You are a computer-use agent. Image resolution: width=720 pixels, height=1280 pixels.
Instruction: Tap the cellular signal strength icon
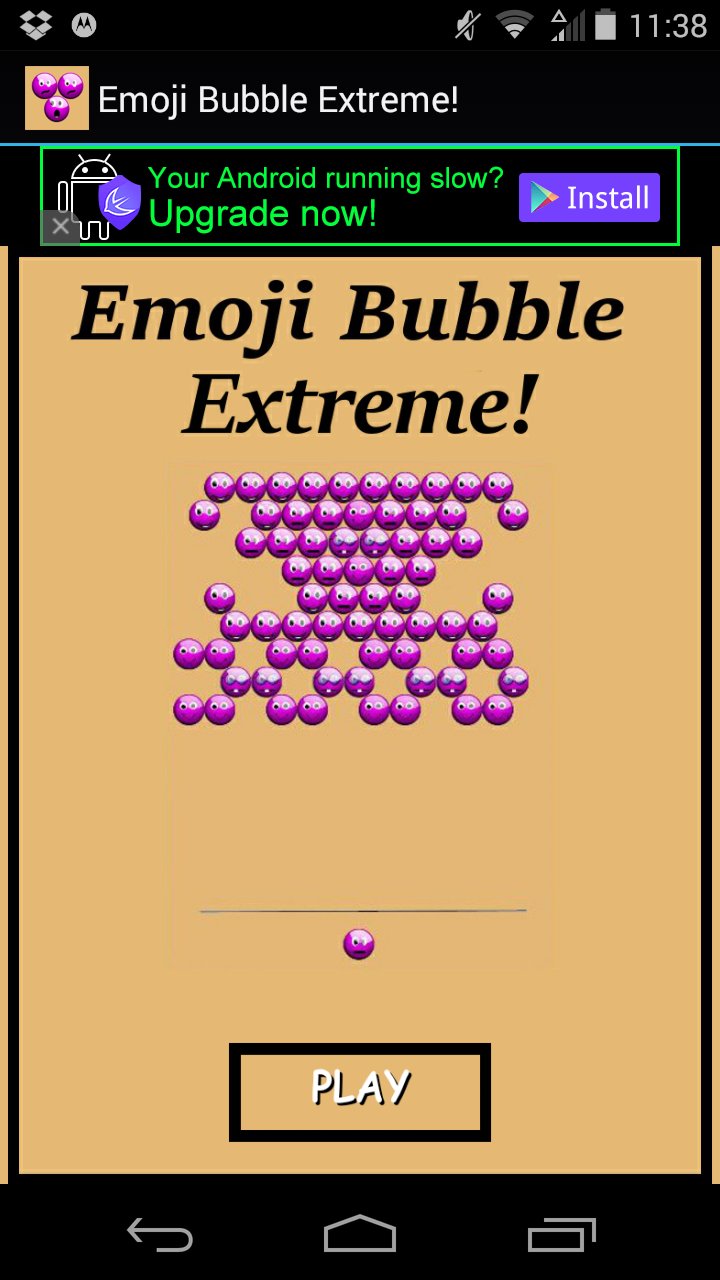(x=566, y=24)
